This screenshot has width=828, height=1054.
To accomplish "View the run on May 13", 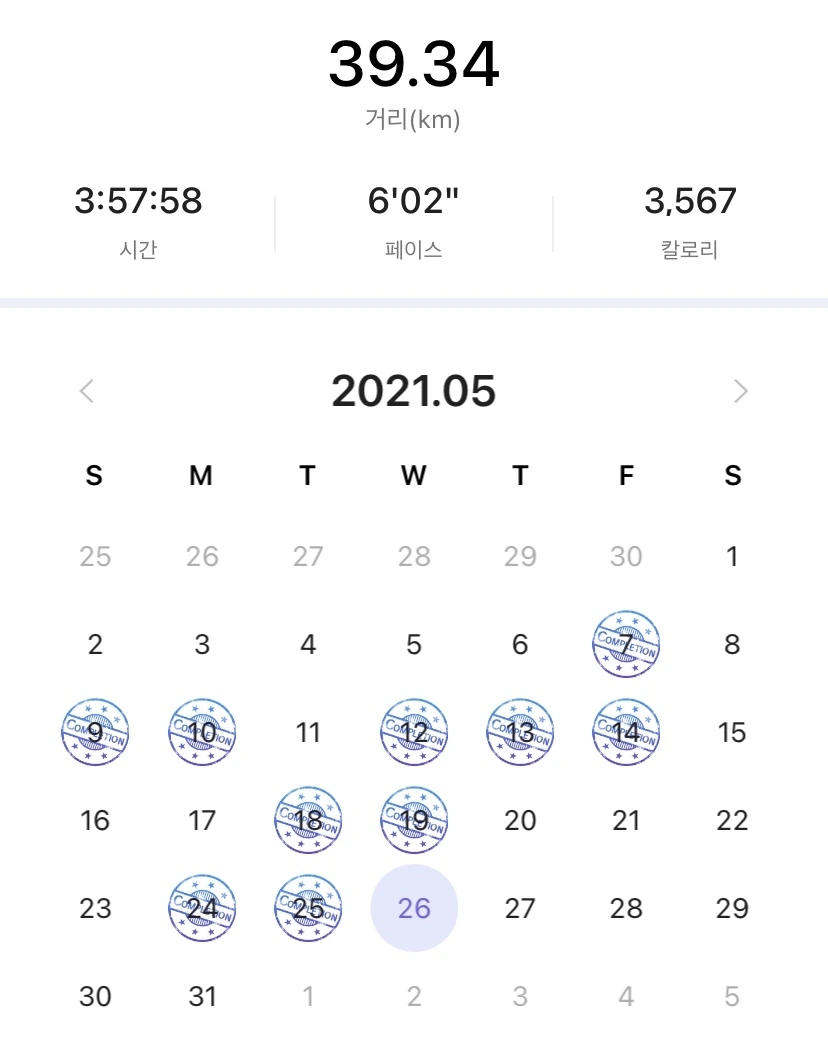I will pyautogui.click(x=520, y=732).
